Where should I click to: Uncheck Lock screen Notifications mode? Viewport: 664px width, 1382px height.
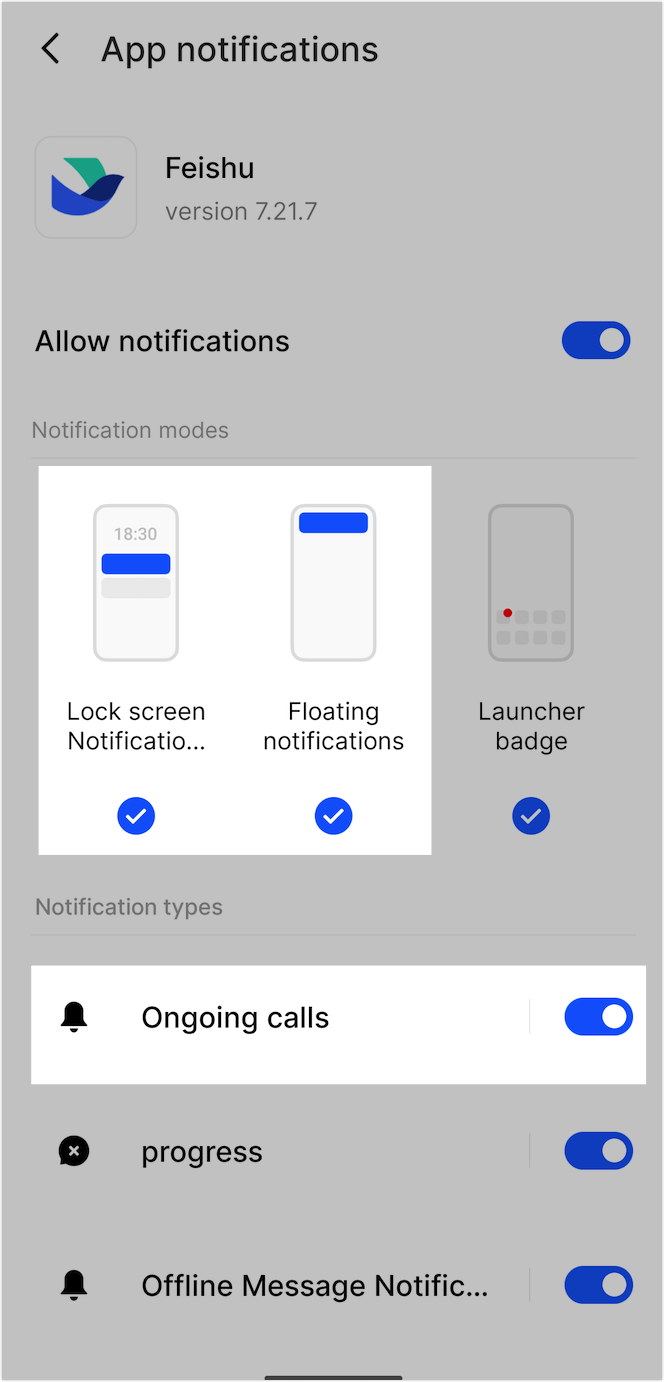(x=136, y=817)
